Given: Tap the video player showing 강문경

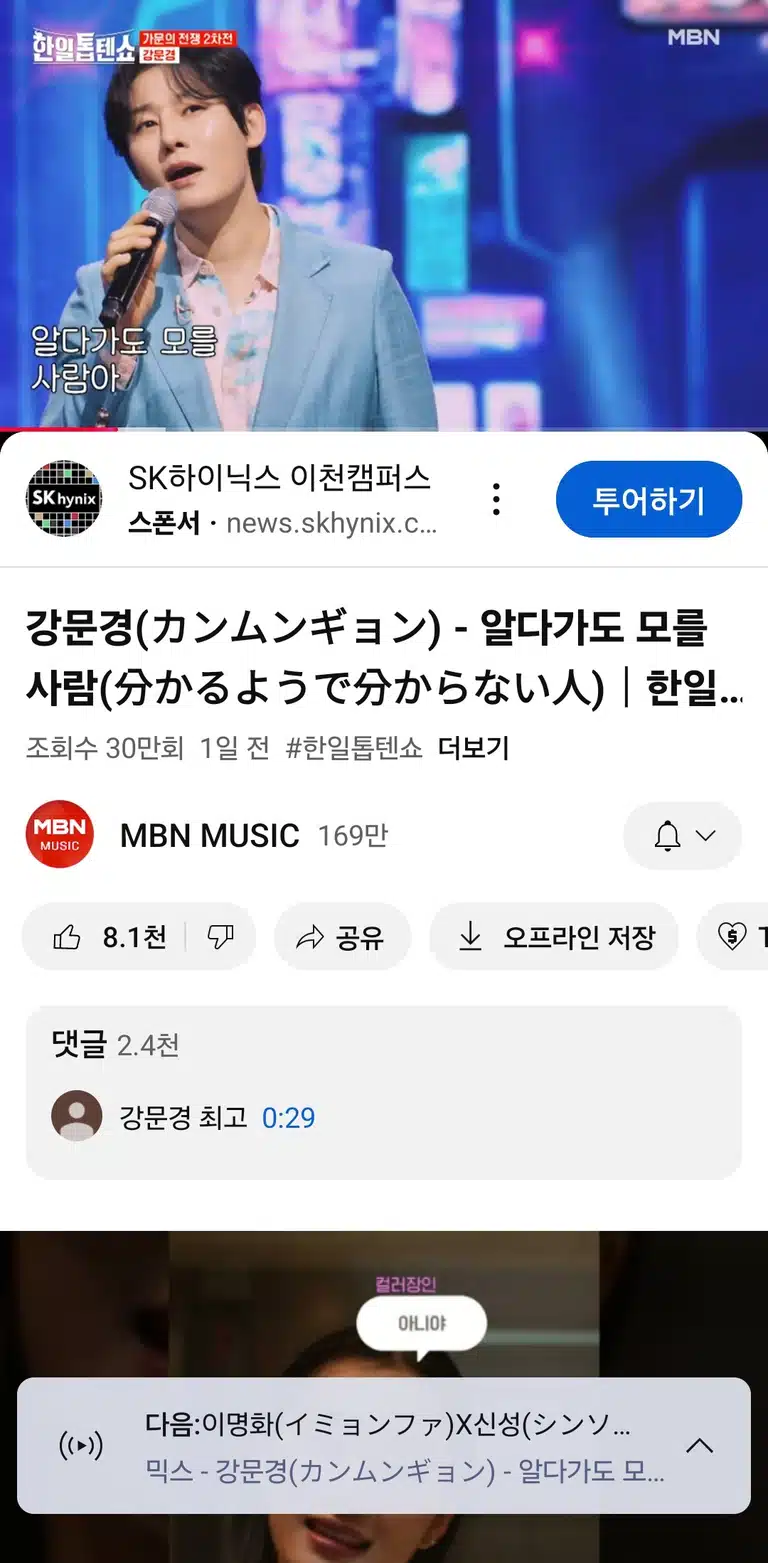Looking at the screenshot, I should pos(384,215).
